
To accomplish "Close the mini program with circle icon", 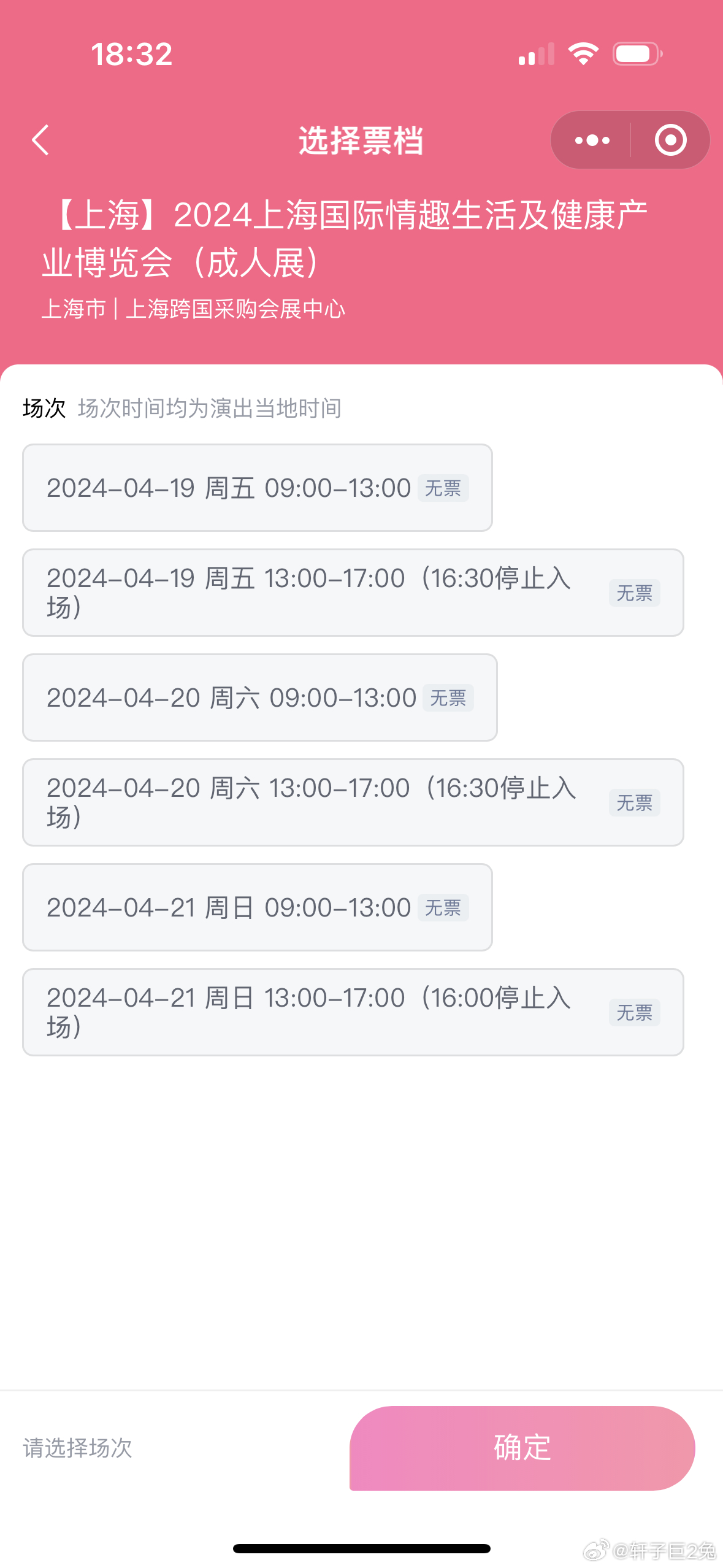I will tap(670, 140).
